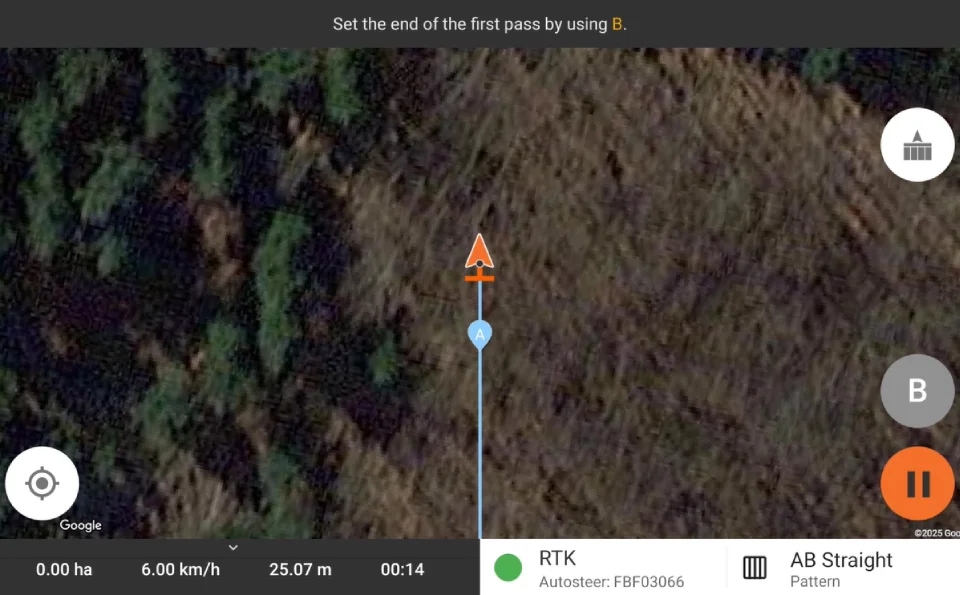Image resolution: width=960 pixels, height=595 pixels.
Task: Change the AB Straight pattern
Action: [x=841, y=568]
